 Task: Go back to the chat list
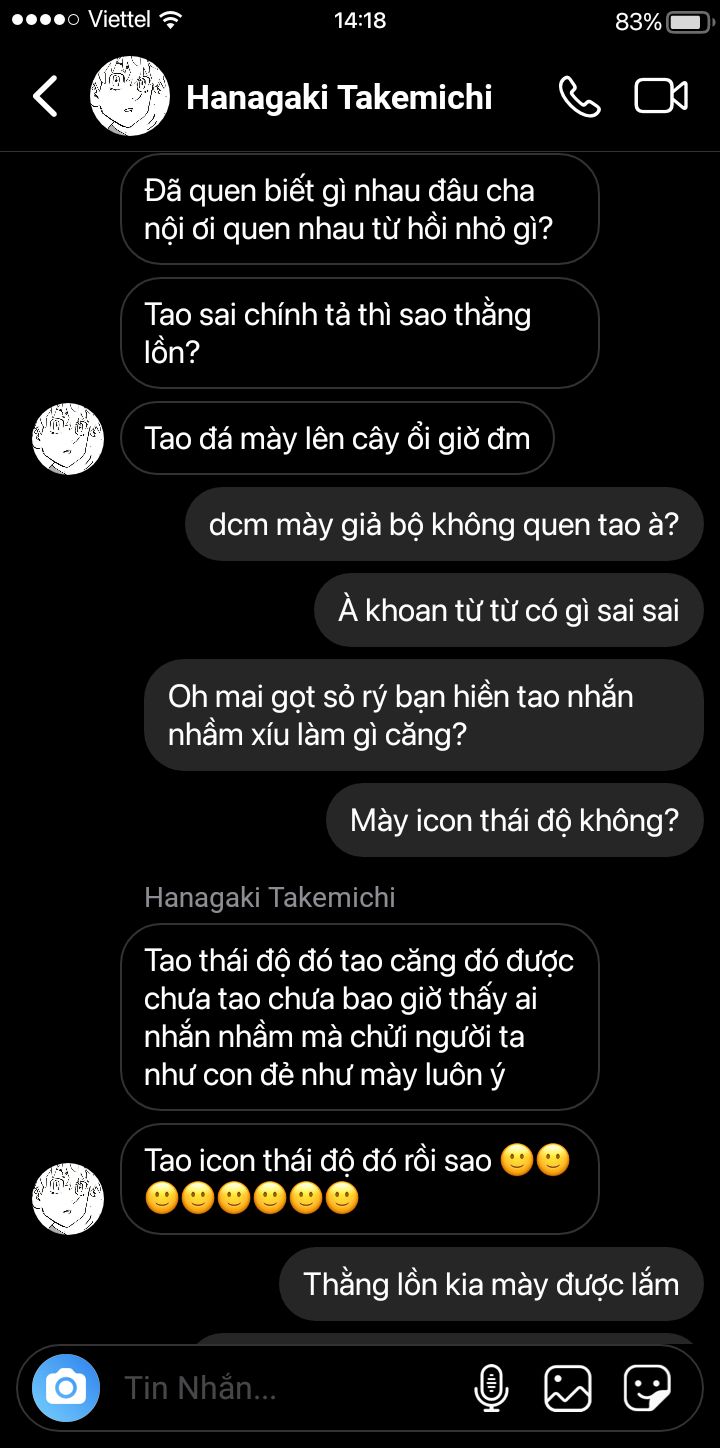click(46, 97)
